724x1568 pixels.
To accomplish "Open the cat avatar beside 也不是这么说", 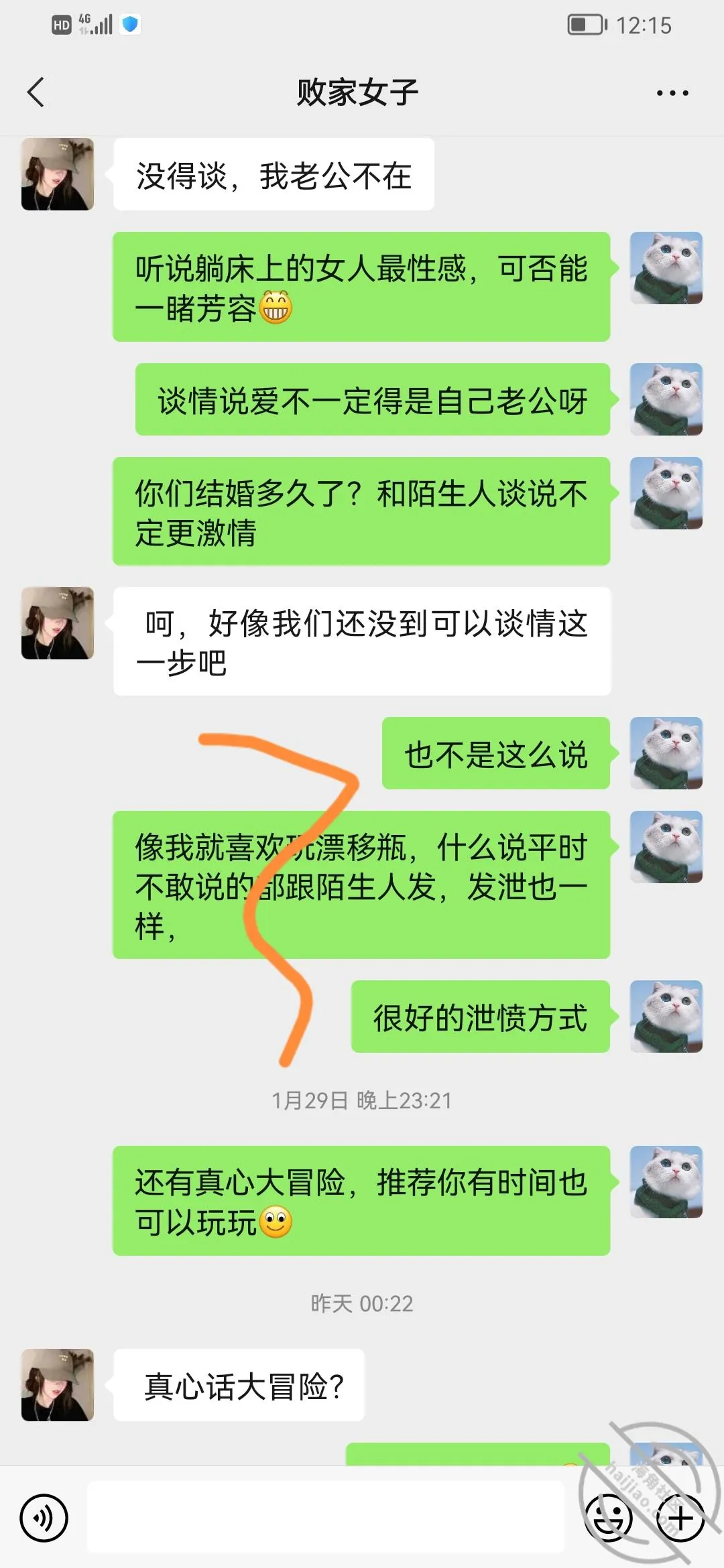I will pyautogui.click(x=666, y=753).
